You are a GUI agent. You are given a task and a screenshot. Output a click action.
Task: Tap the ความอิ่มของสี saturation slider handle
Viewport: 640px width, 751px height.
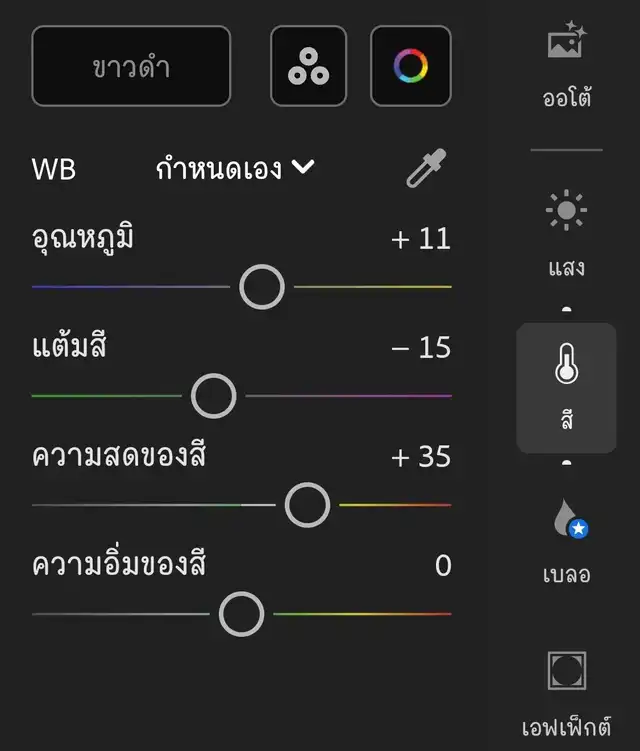click(241, 614)
